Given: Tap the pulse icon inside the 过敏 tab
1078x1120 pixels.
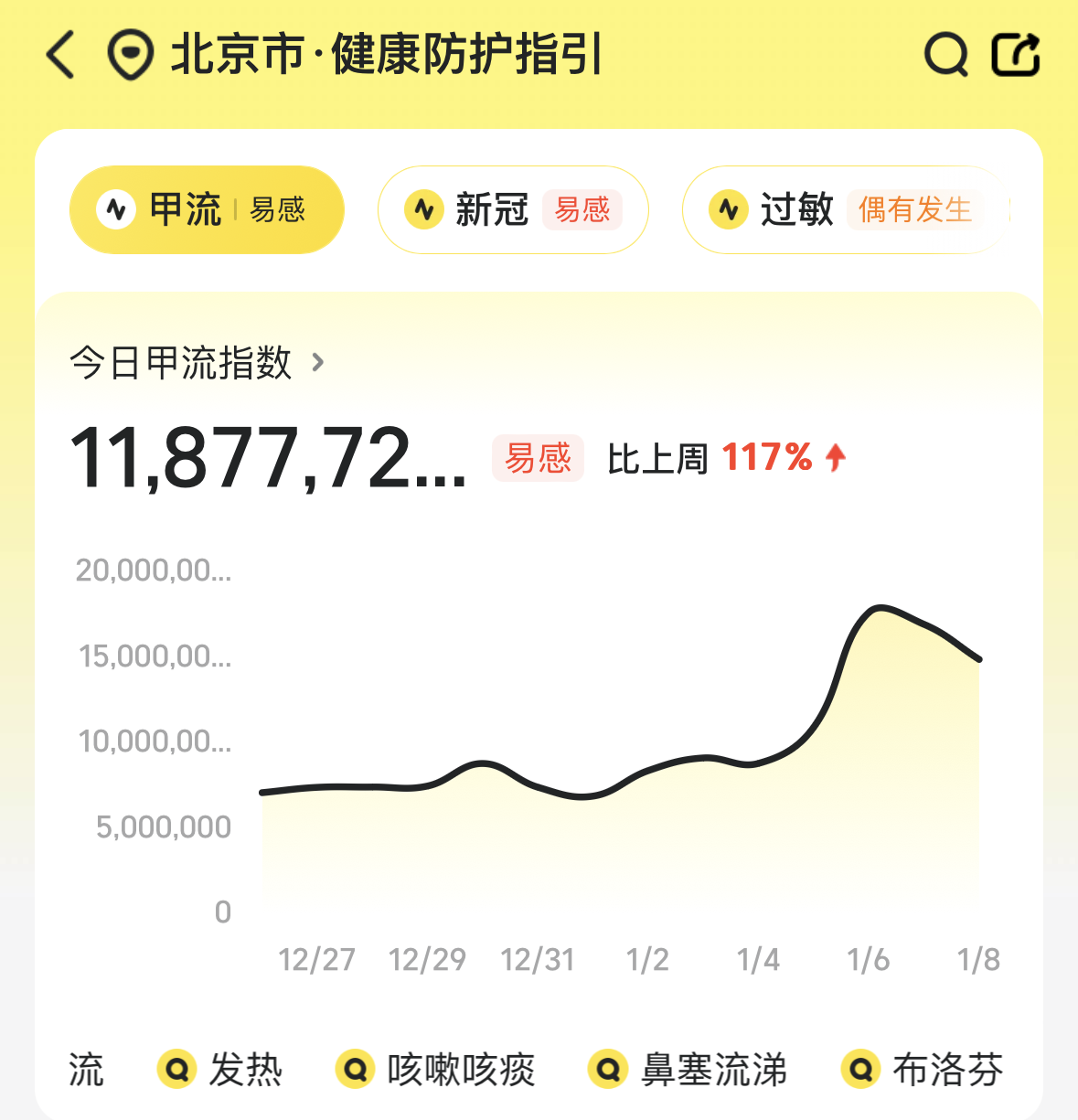Looking at the screenshot, I should tap(728, 209).
